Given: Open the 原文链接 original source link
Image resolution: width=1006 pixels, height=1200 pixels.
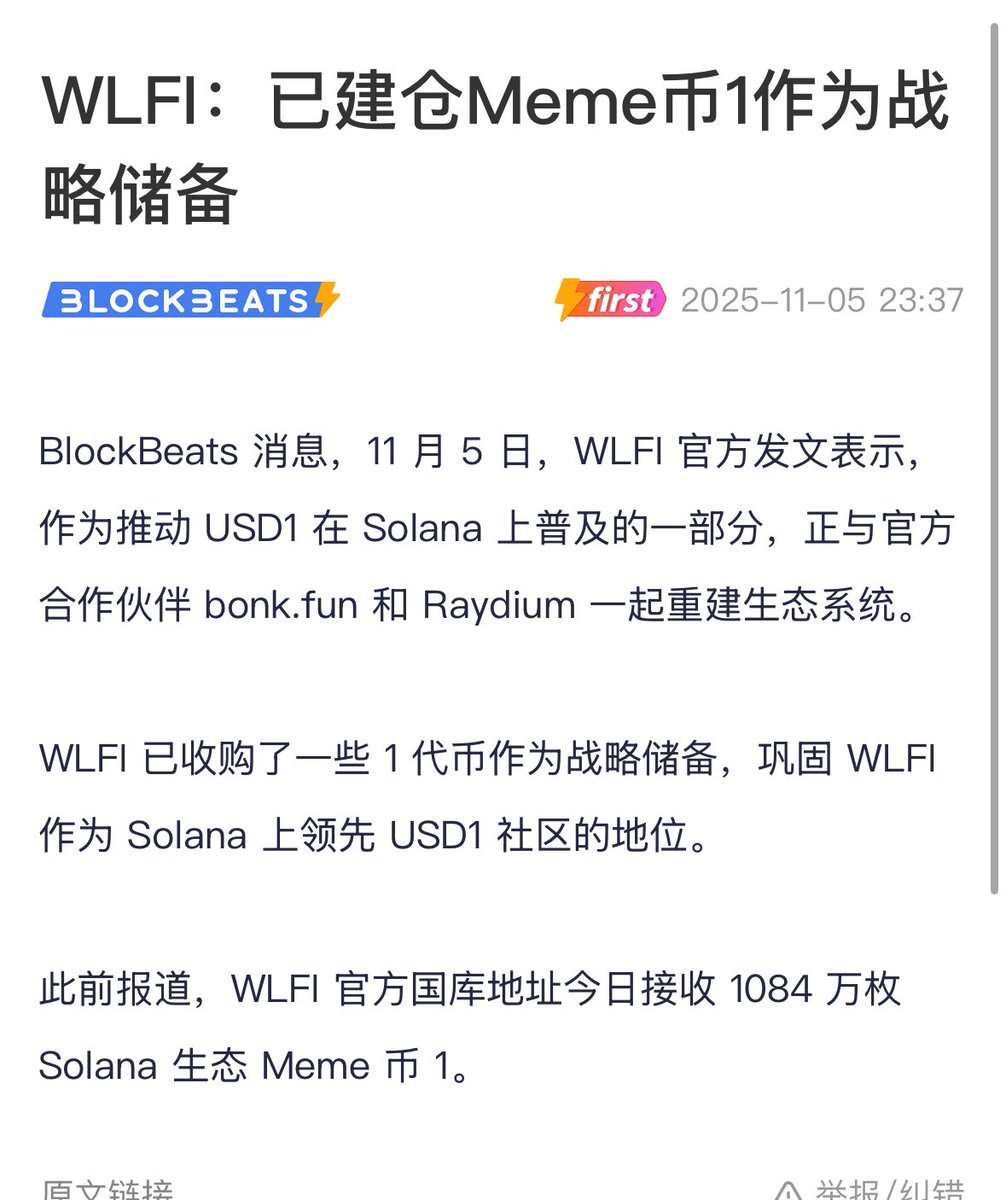Looking at the screenshot, I should (x=107, y=1190).
